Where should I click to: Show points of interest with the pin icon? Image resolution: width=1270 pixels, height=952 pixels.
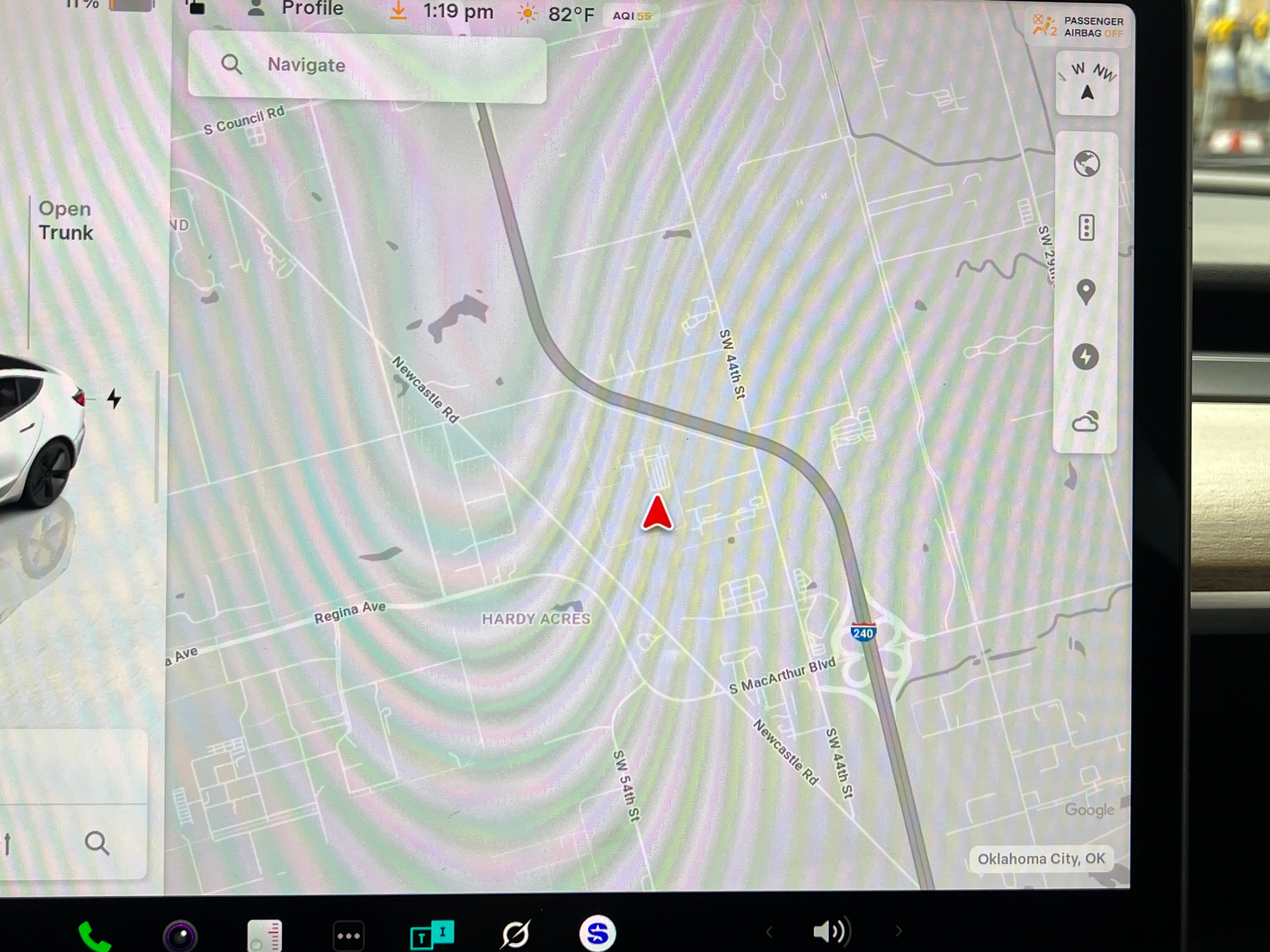click(1085, 292)
